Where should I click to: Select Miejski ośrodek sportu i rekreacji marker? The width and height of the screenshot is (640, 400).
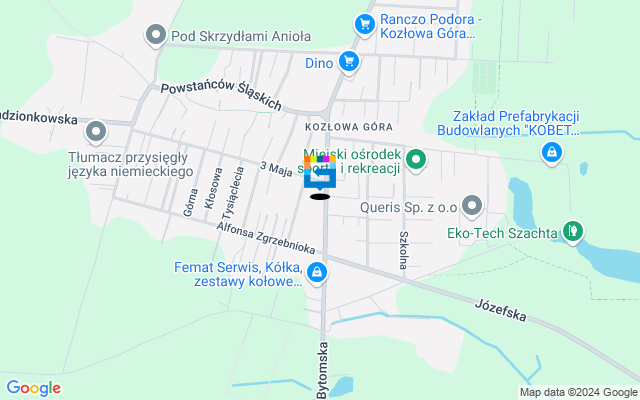click(418, 158)
